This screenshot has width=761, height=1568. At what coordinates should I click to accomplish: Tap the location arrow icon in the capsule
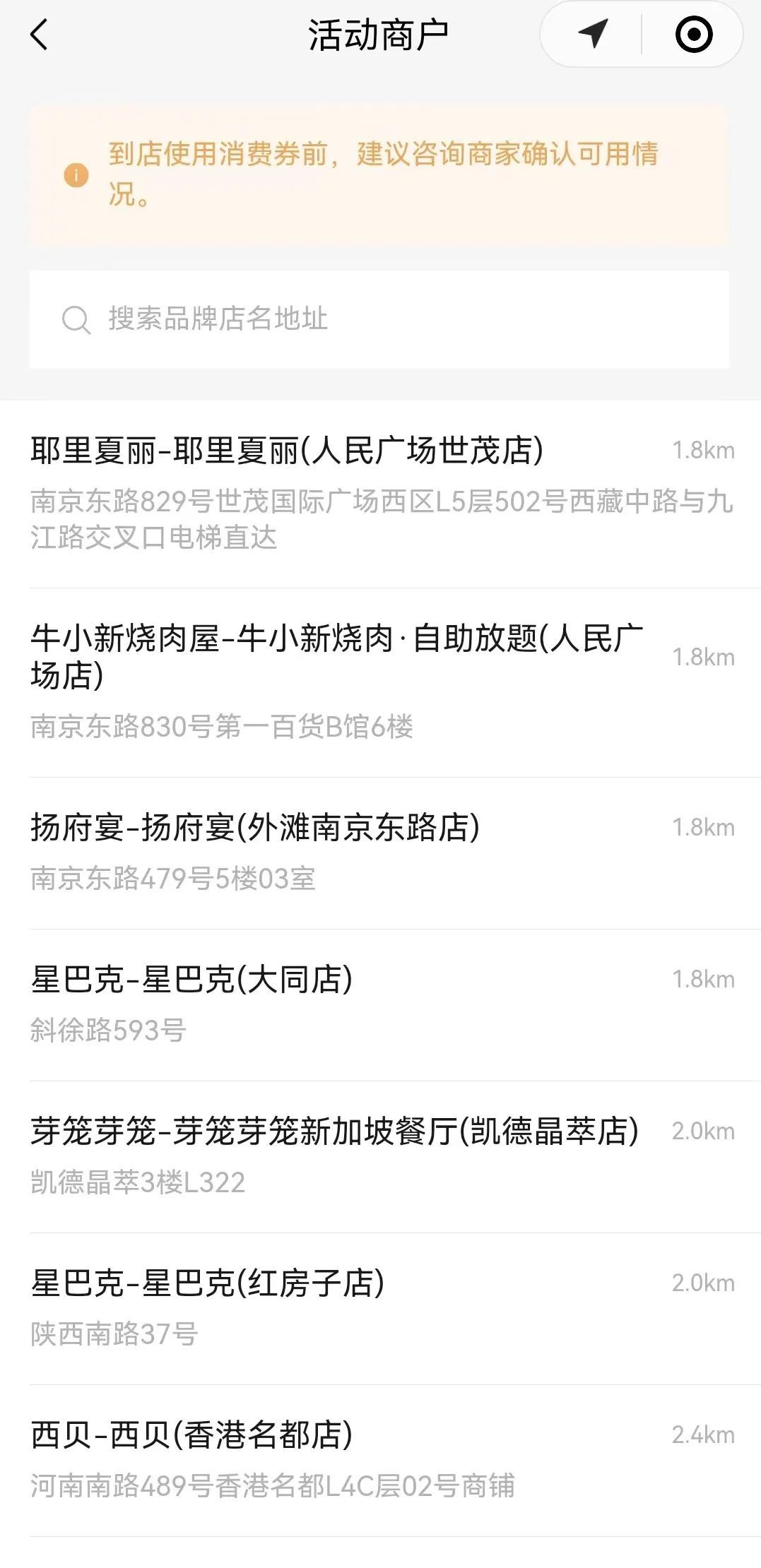tap(592, 34)
